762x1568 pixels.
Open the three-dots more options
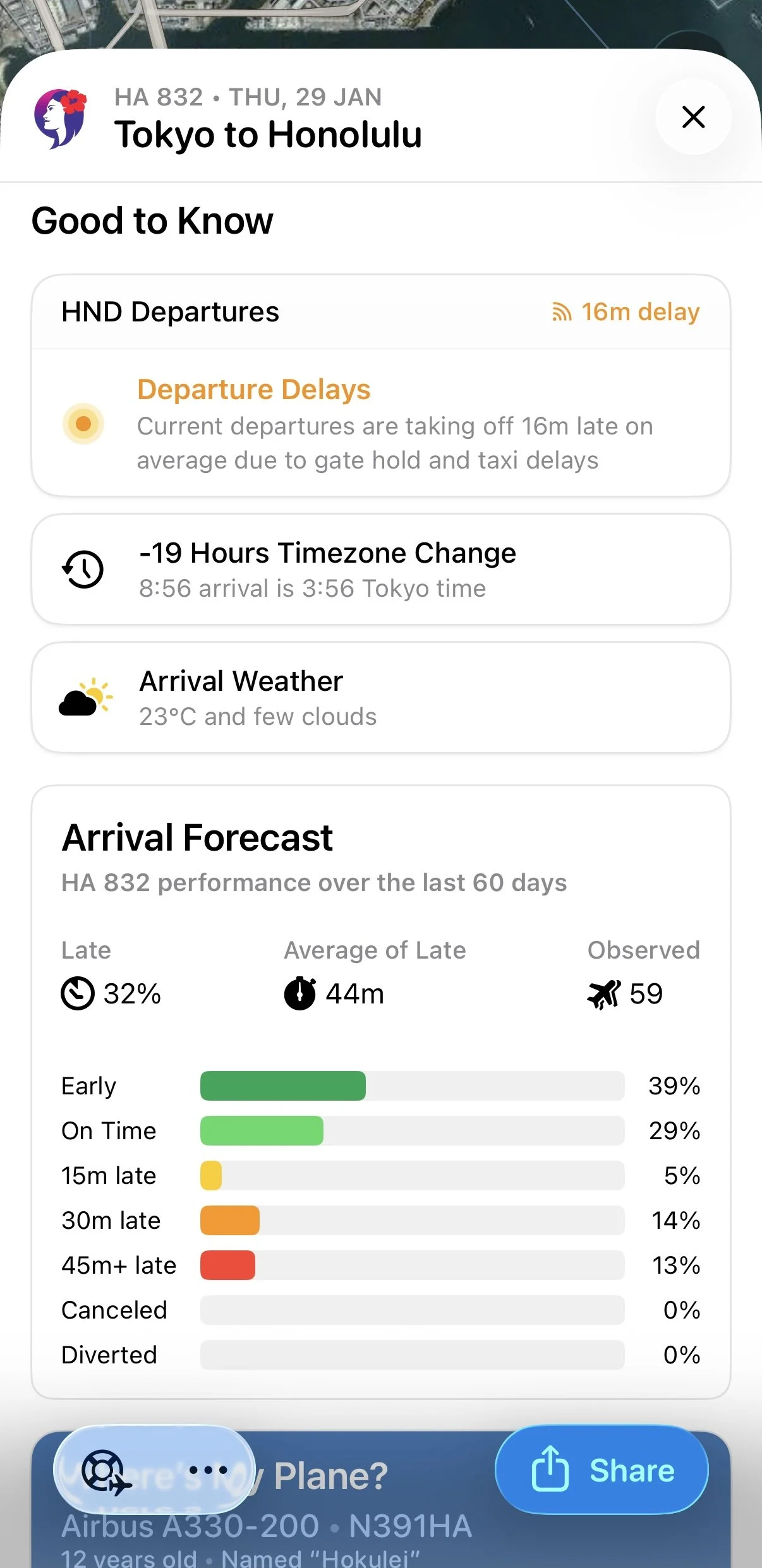click(x=208, y=1470)
